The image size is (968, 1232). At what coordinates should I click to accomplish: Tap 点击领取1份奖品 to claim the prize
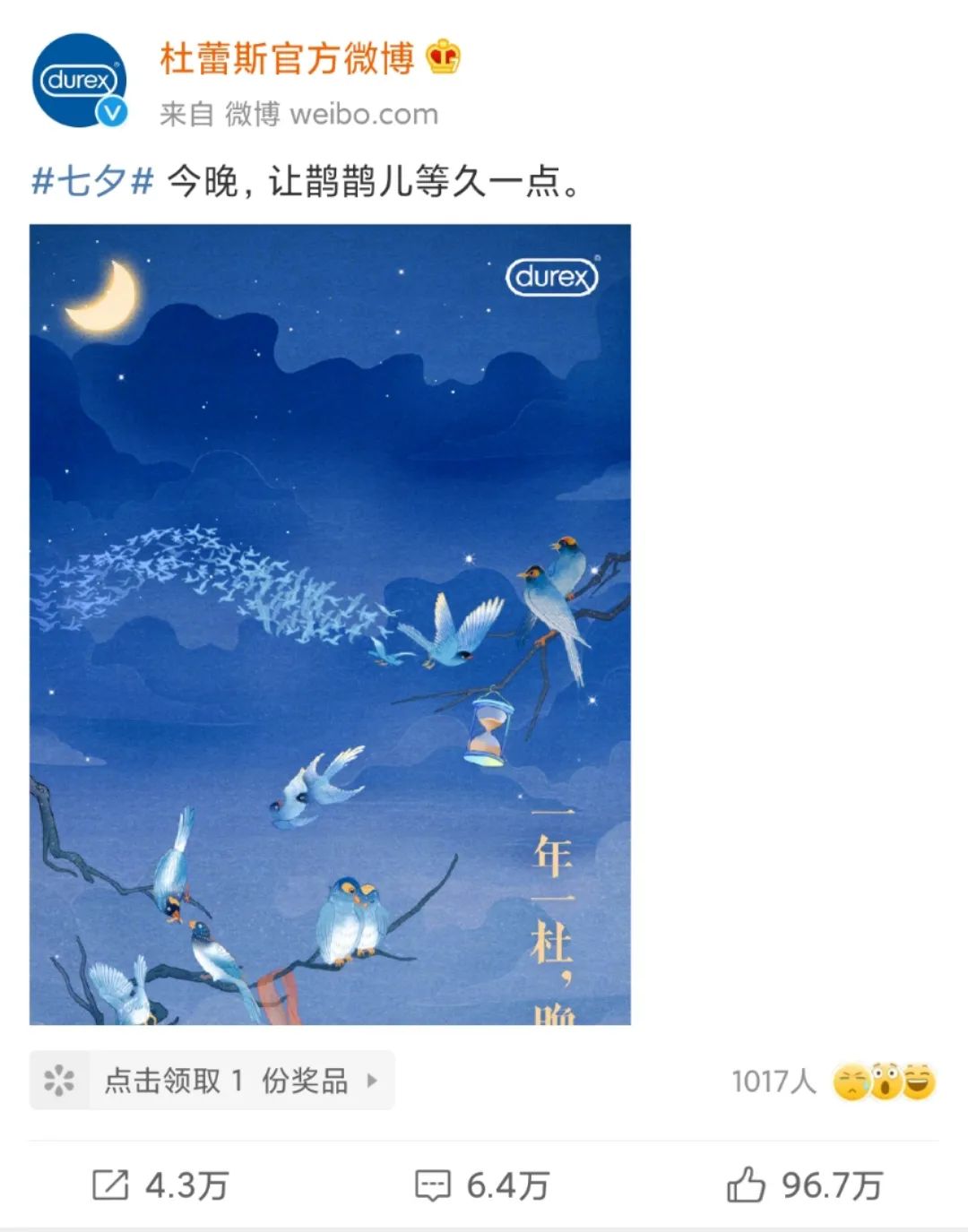click(x=212, y=1081)
